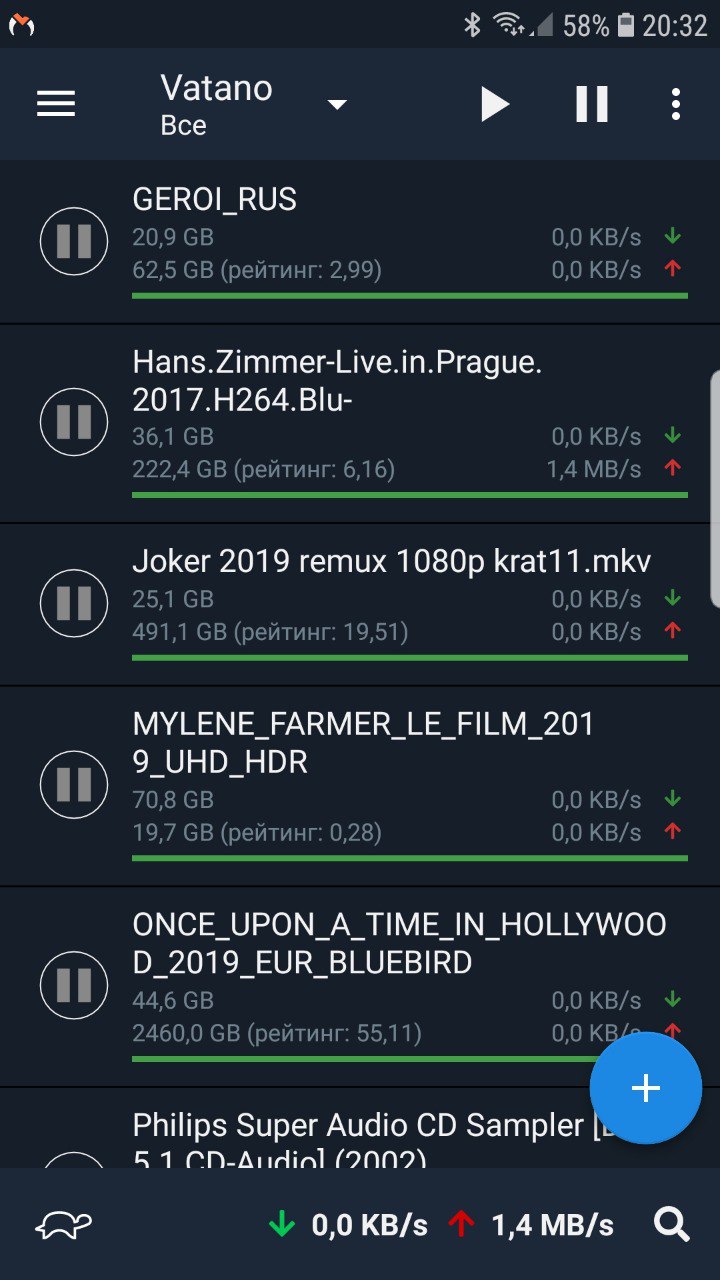
Task: Resume all torrents with the play icon
Action: (x=494, y=104)
